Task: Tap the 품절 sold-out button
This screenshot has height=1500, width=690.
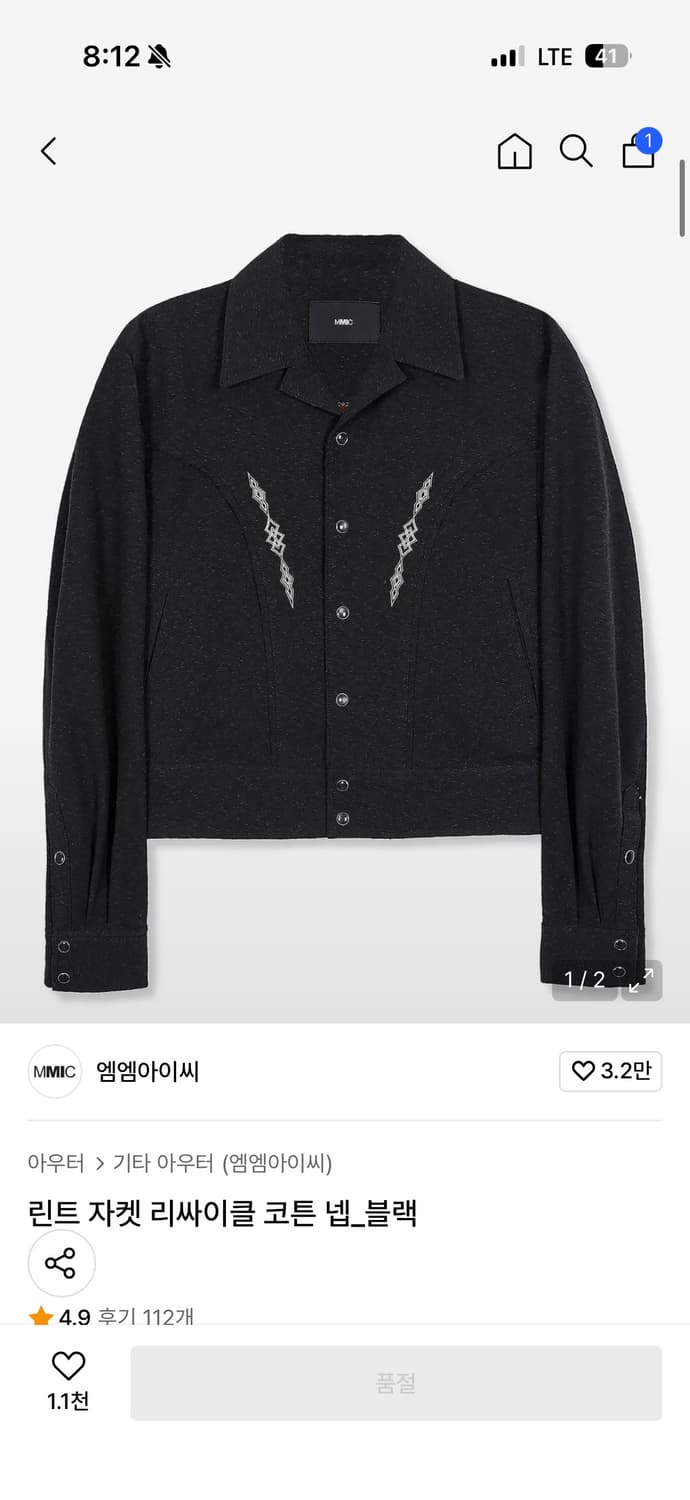Action: pyautogui.click(x=396, y=1383)
